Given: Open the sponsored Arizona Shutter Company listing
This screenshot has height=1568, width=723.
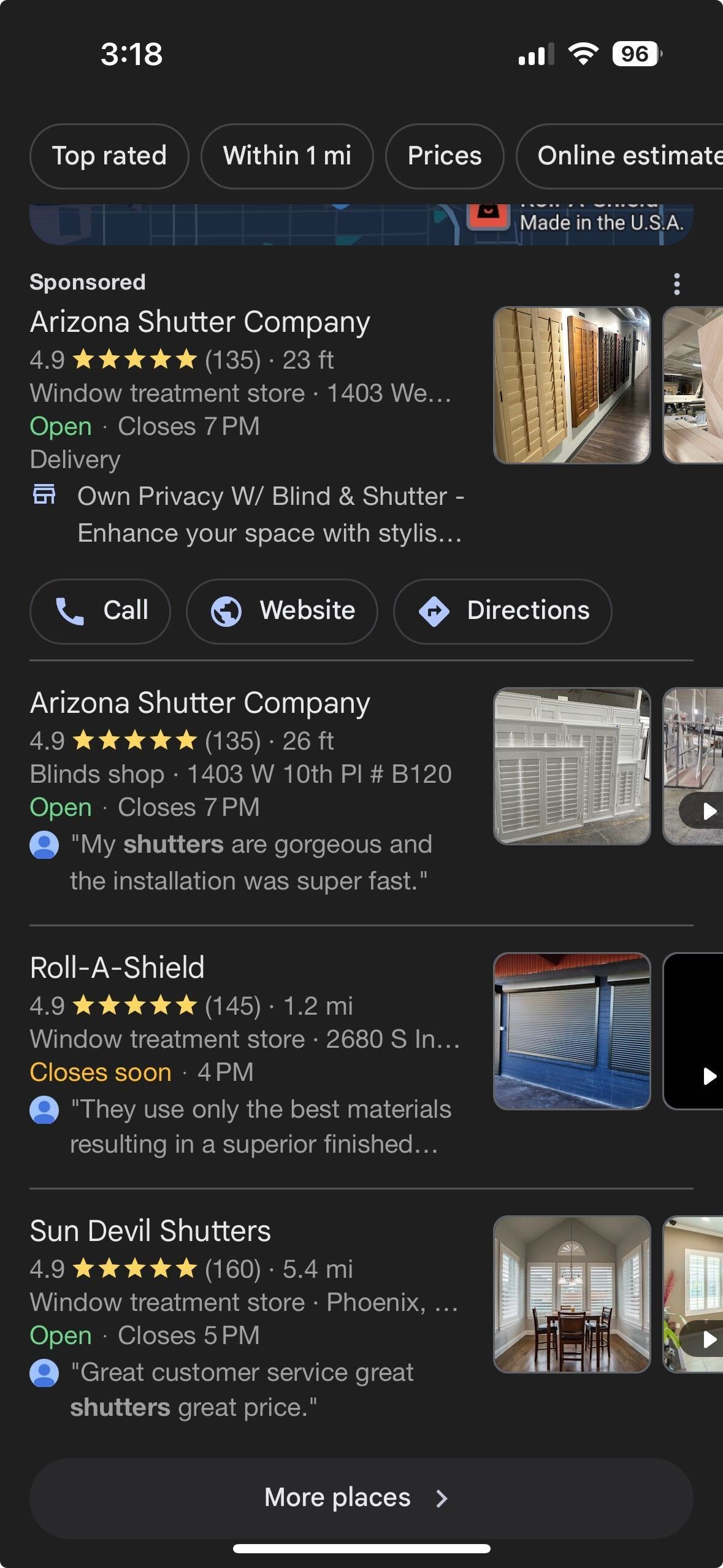Looking at the screenshot, I should pyautogui.click(x=200, y=323).
